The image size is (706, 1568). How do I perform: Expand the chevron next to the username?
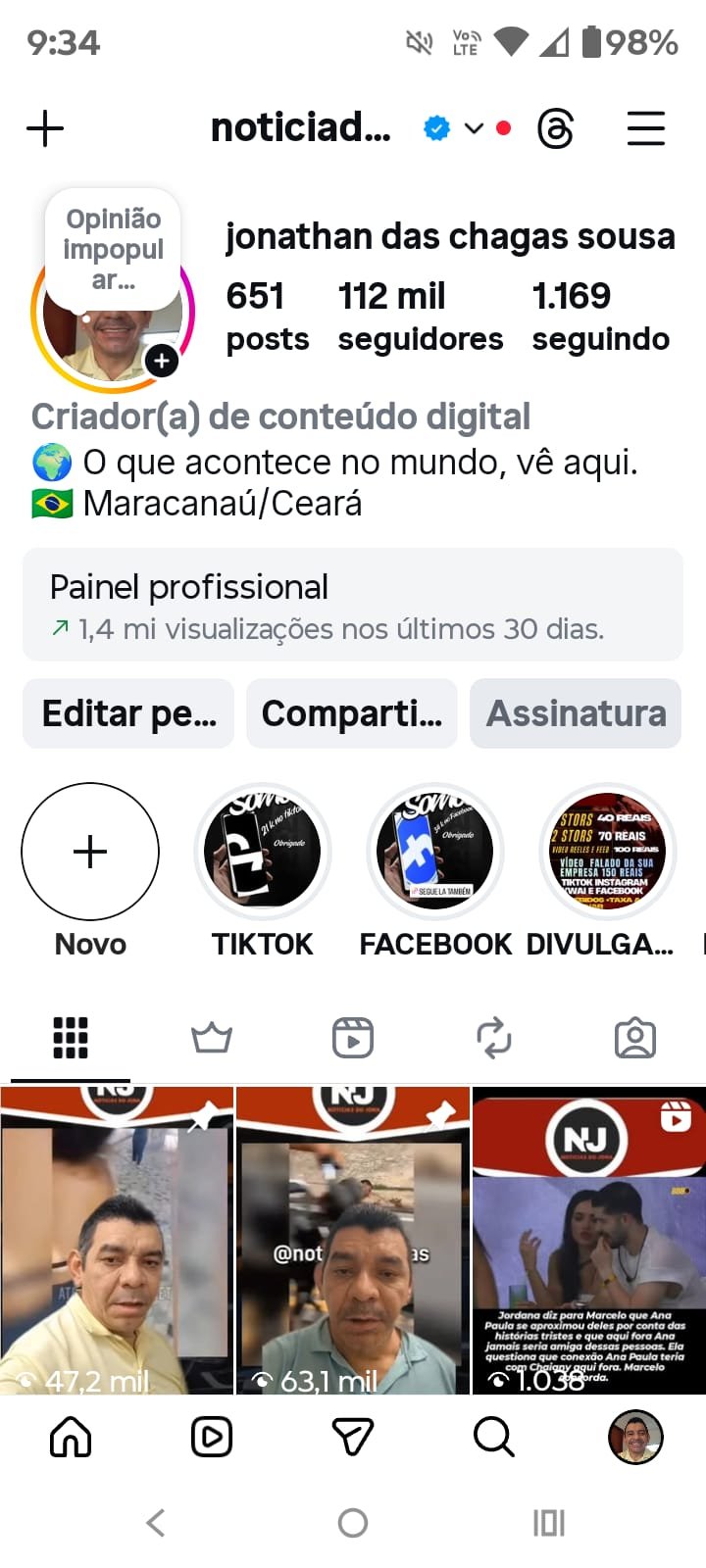tap(474, 128)
